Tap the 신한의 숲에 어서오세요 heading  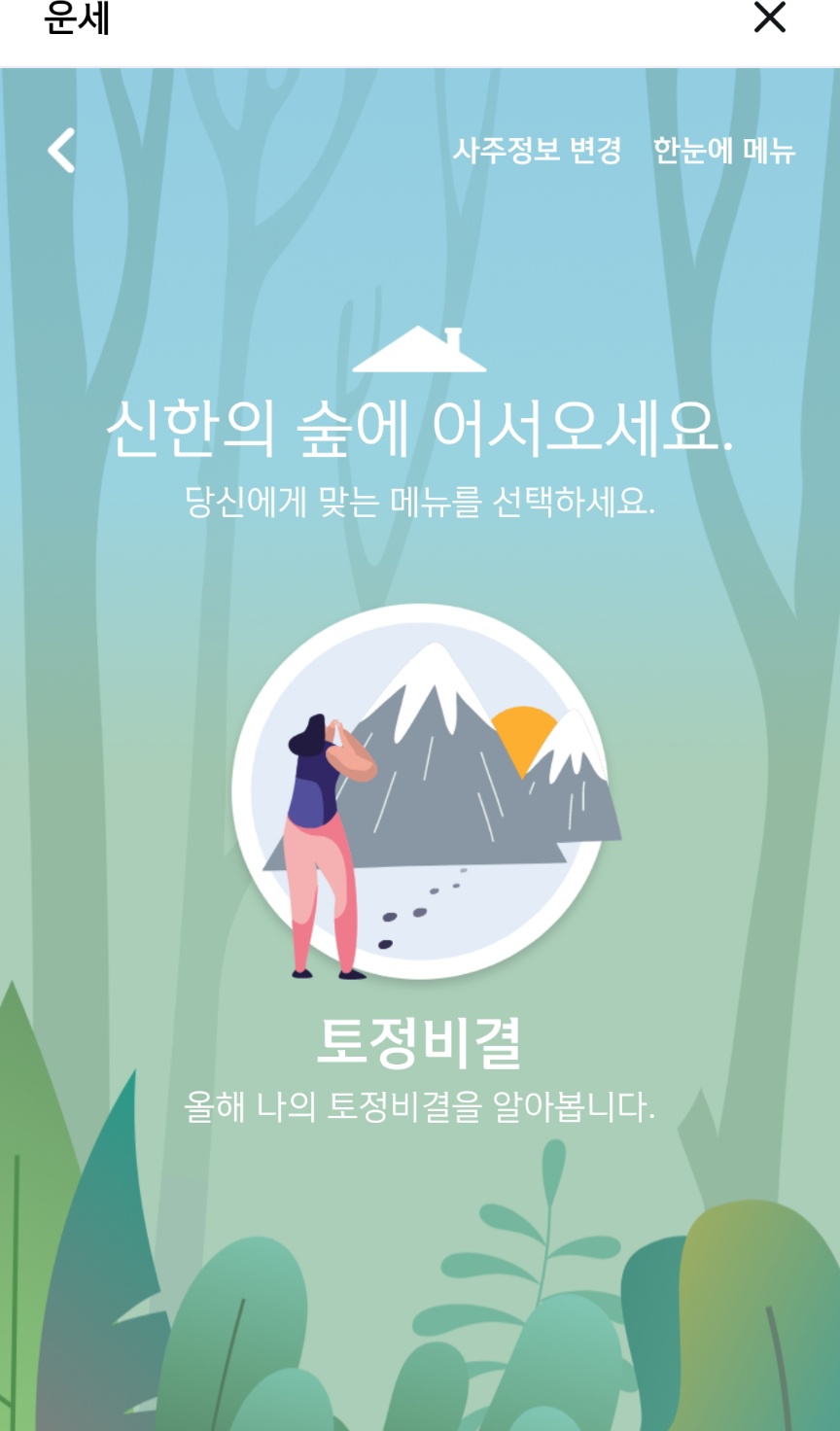pos(418,430)
